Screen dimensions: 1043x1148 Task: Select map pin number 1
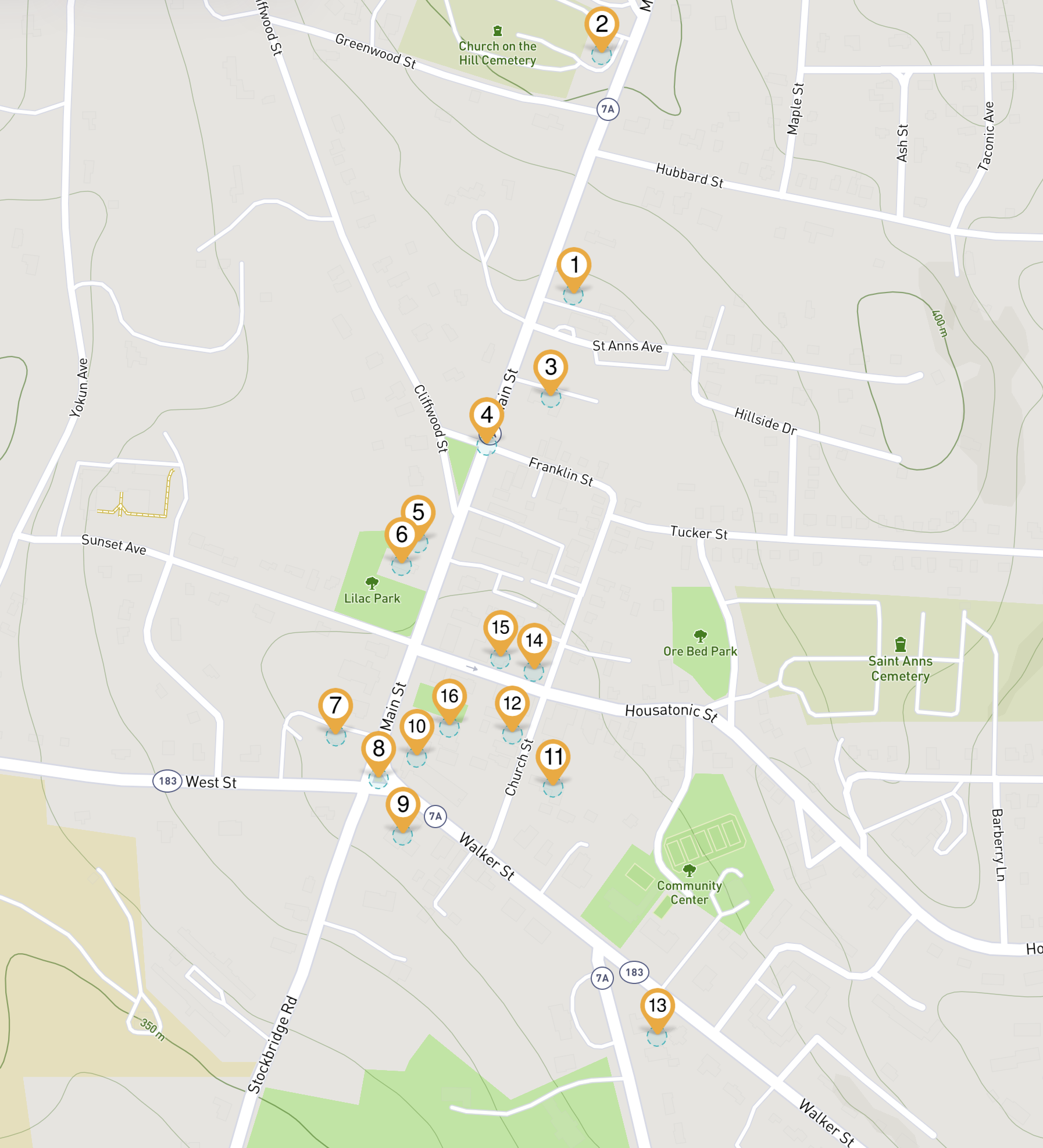coord(574,266)
